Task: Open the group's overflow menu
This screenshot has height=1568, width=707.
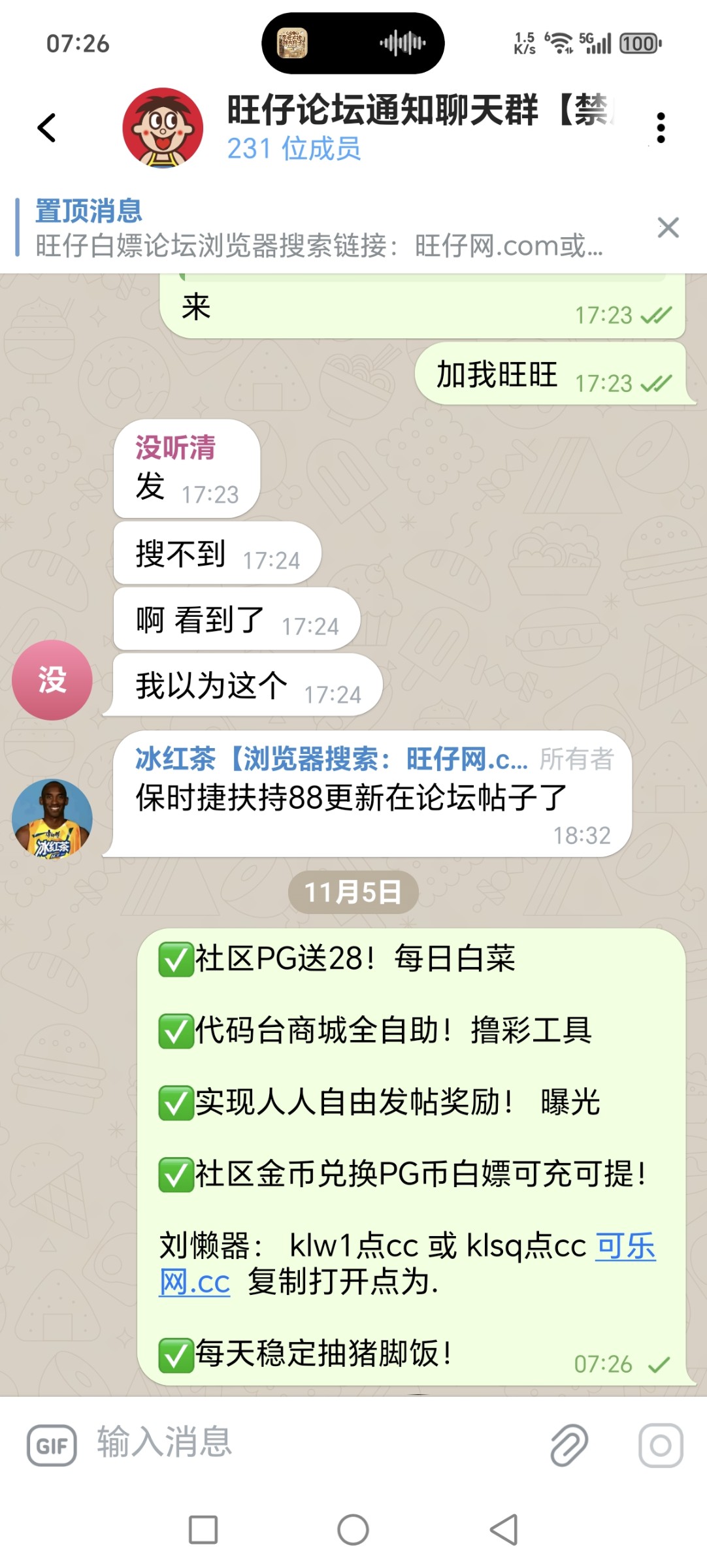Action: tap(661, 127)
